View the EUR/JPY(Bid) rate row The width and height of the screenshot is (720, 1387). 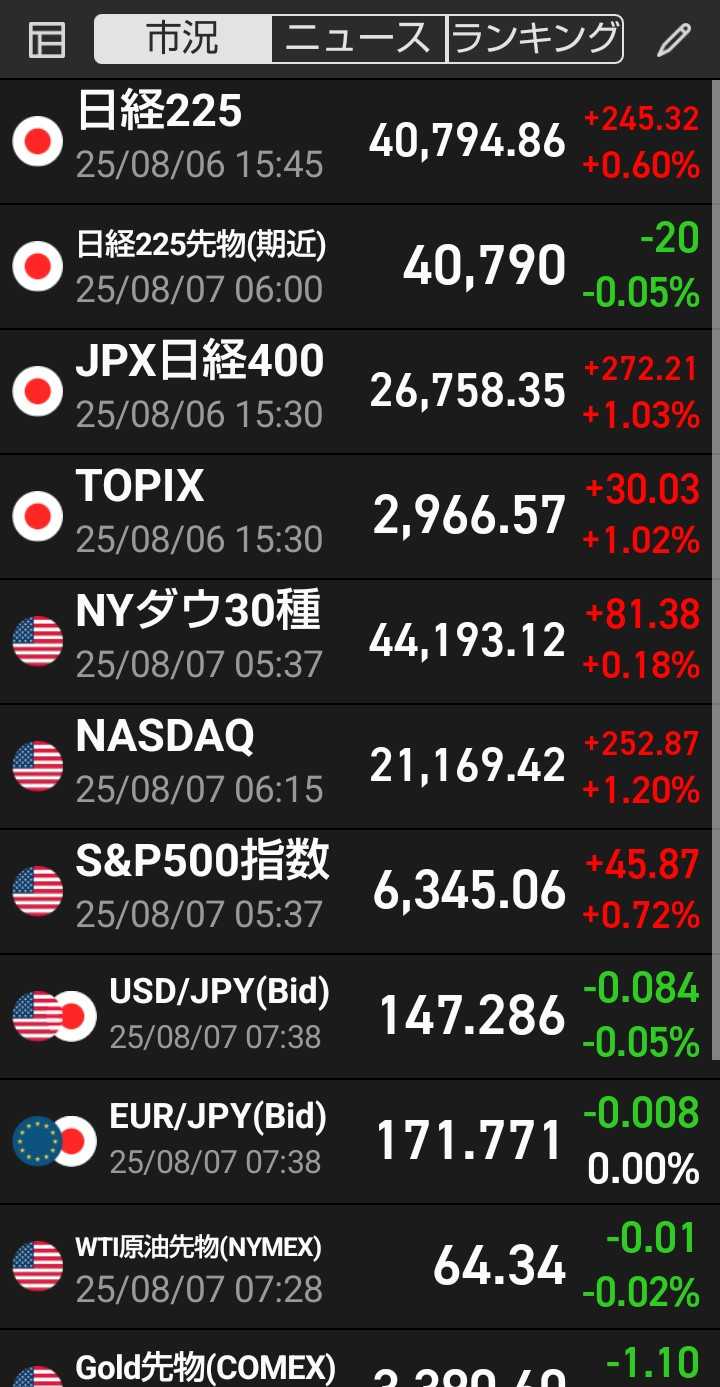point(356,1142)
